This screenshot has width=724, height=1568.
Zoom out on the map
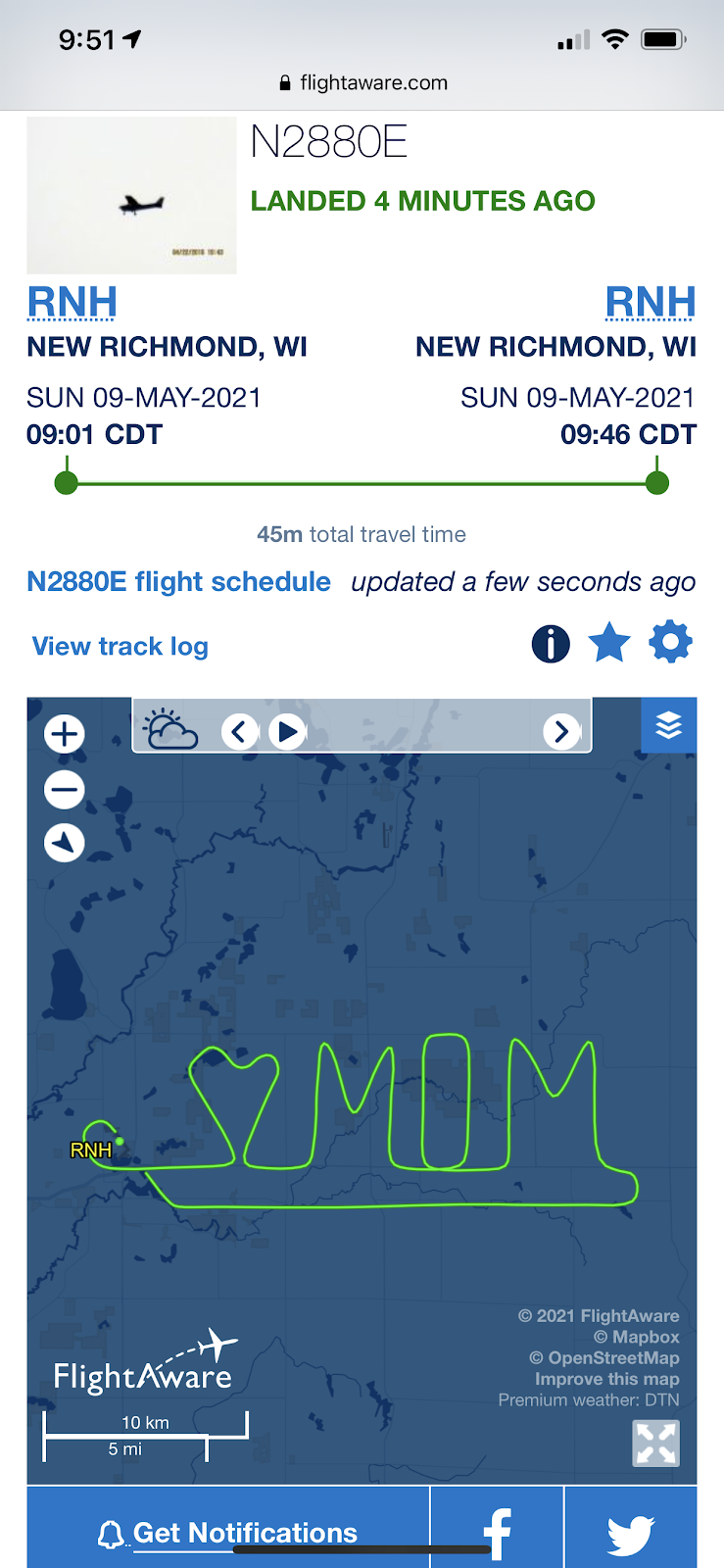click(x=65, y=790)
